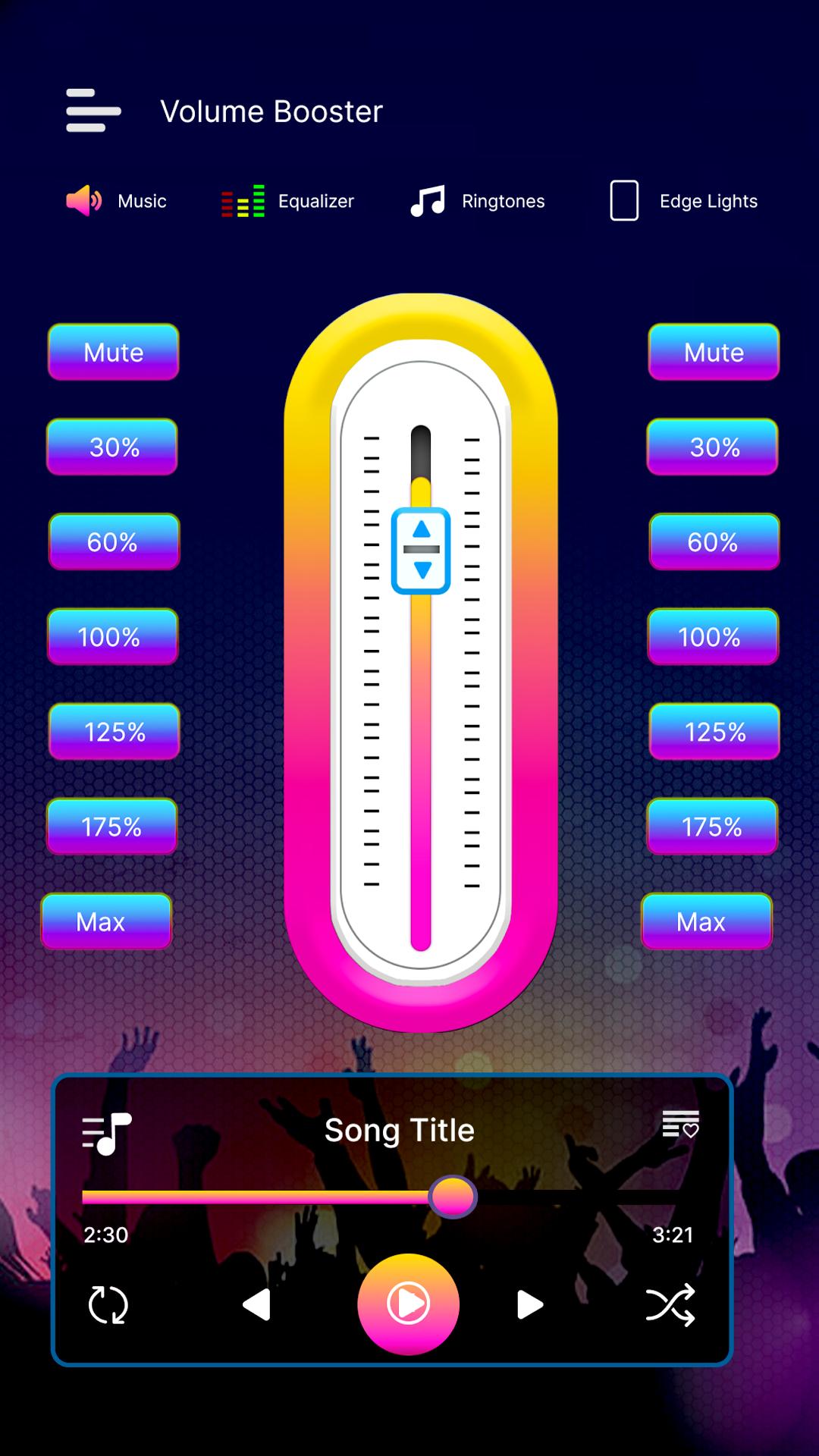The width and height of the screenshot is (819, 1456).
Task: Enable shuffle playback
Action: [670, 1305]
